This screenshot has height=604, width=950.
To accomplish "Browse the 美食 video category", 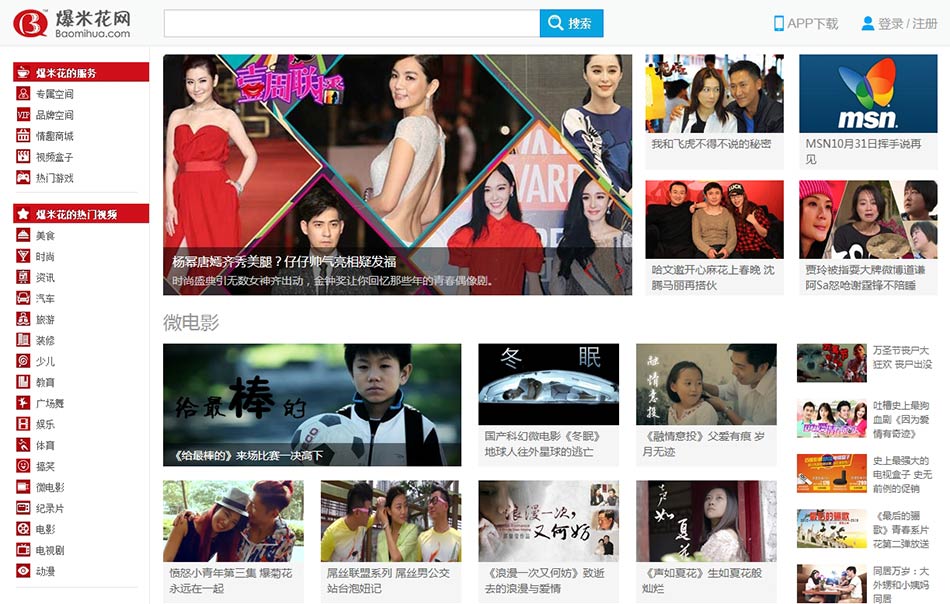I will click(45, 236).
